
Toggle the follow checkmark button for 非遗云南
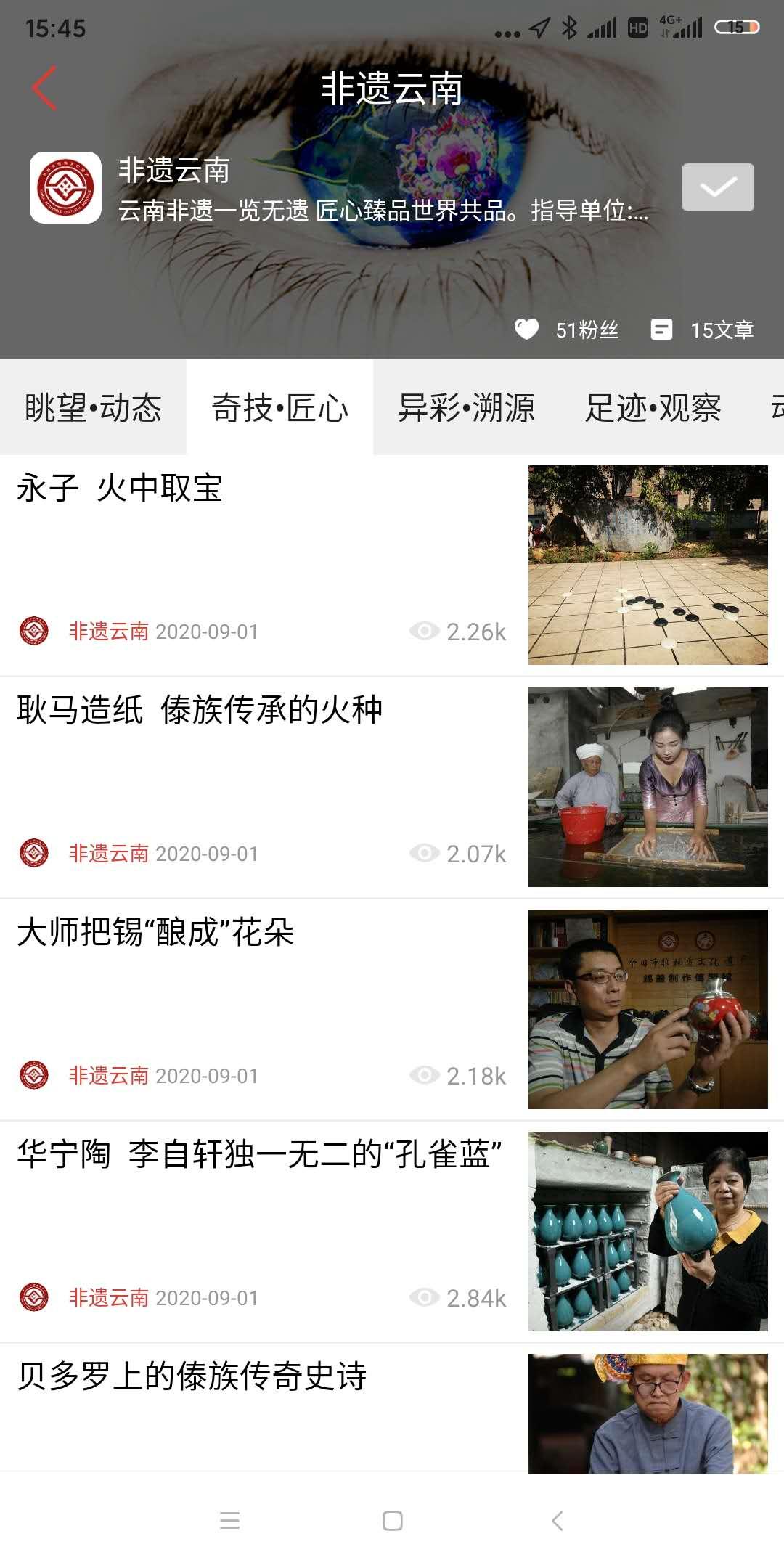click(x=717, y=188)
